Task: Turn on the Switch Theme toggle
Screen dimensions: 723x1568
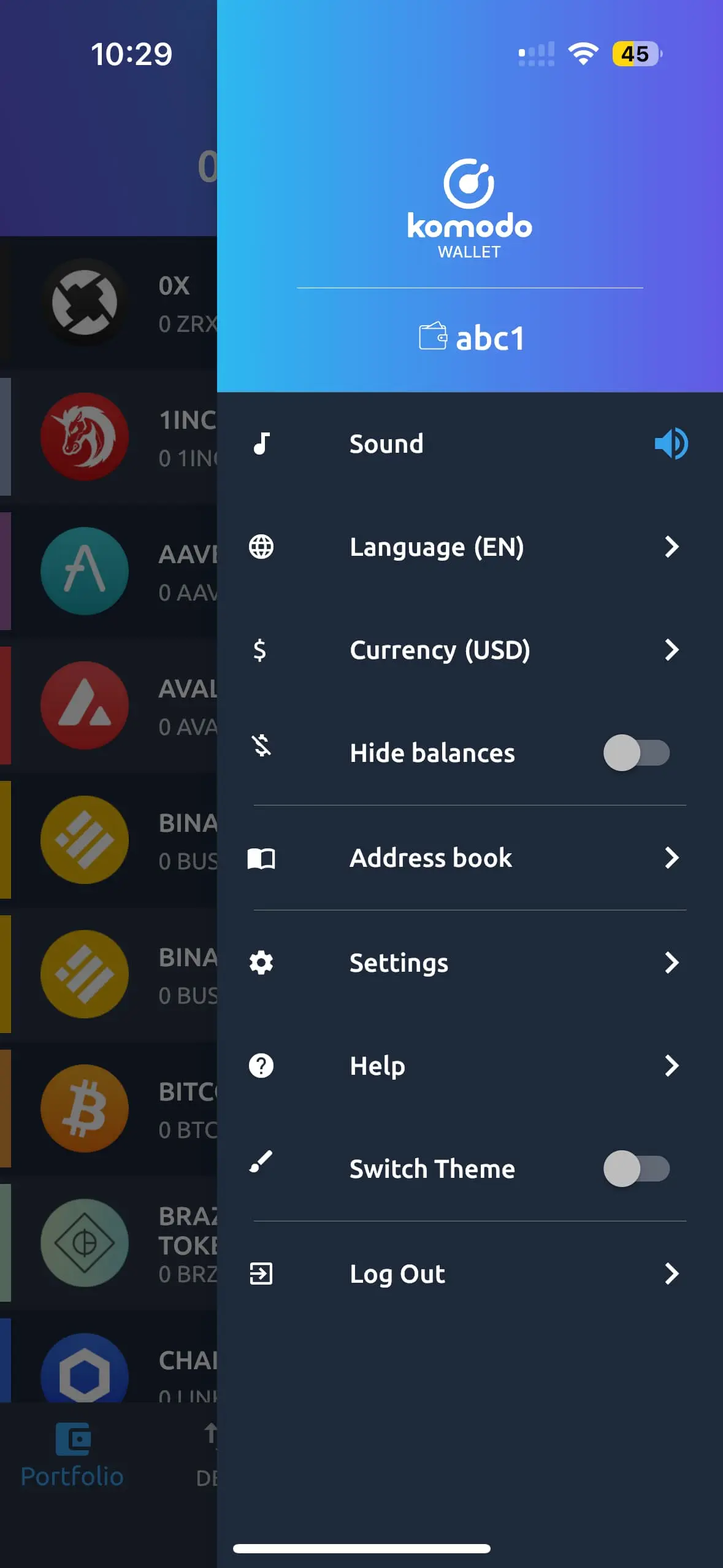Action: point(637,1169)
